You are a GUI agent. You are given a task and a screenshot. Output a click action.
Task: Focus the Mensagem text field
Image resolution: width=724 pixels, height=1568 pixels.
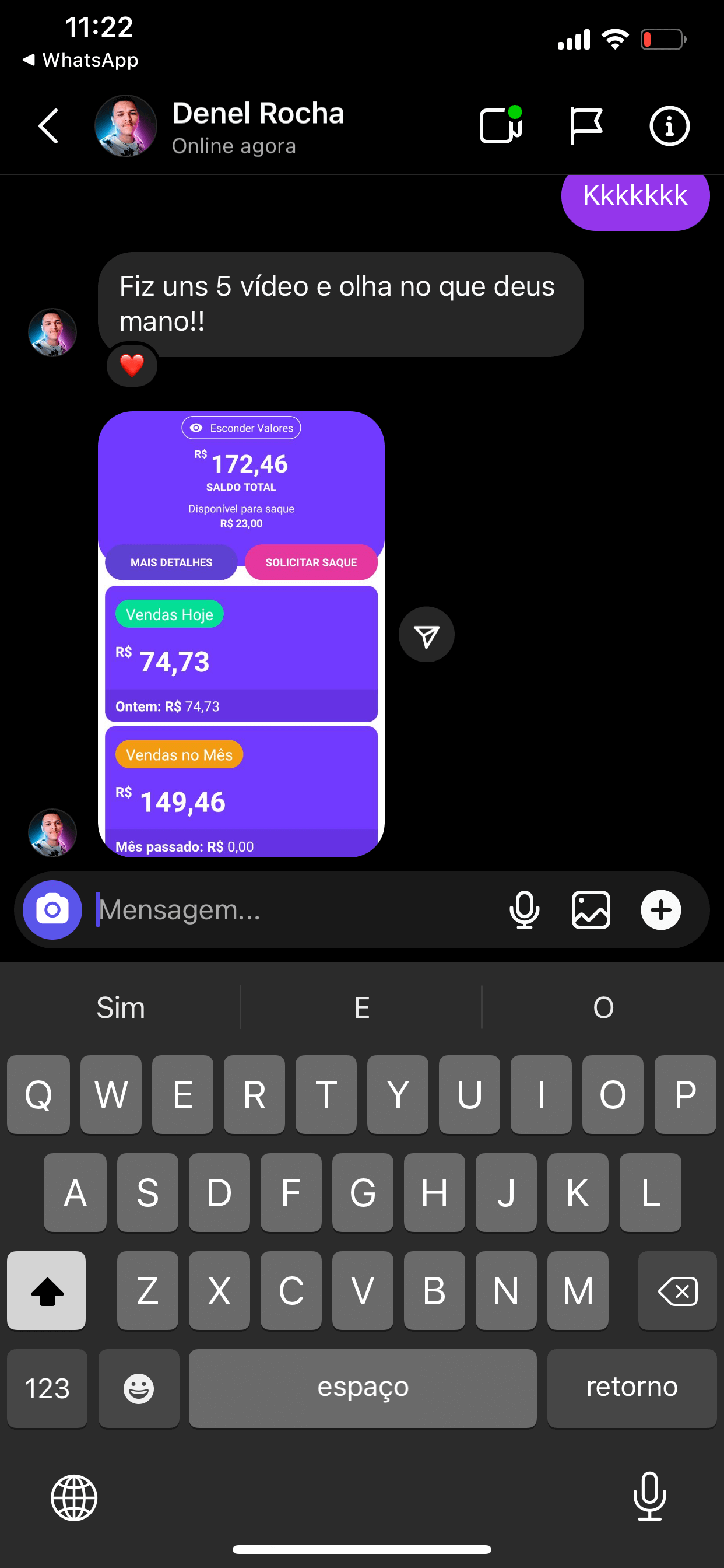[292, 910]
